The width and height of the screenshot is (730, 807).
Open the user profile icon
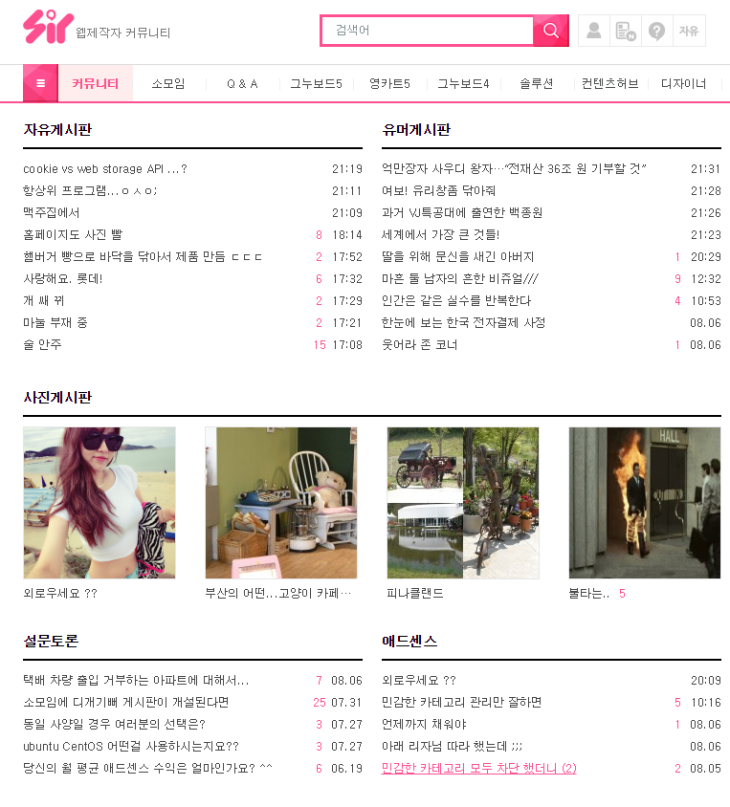pyautogui.click(x=594, y=31)
